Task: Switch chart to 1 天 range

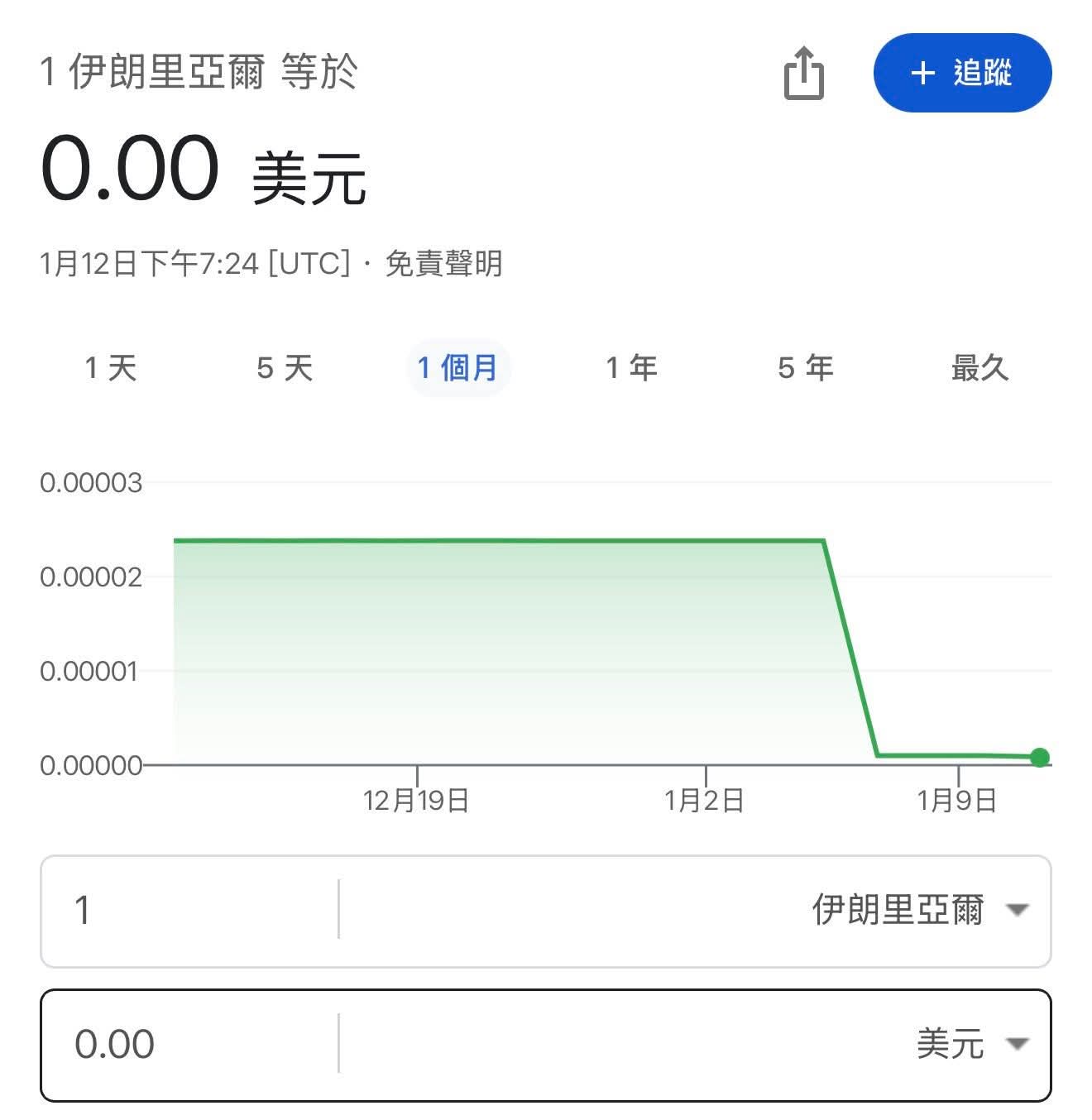Action: coord(111,367)
